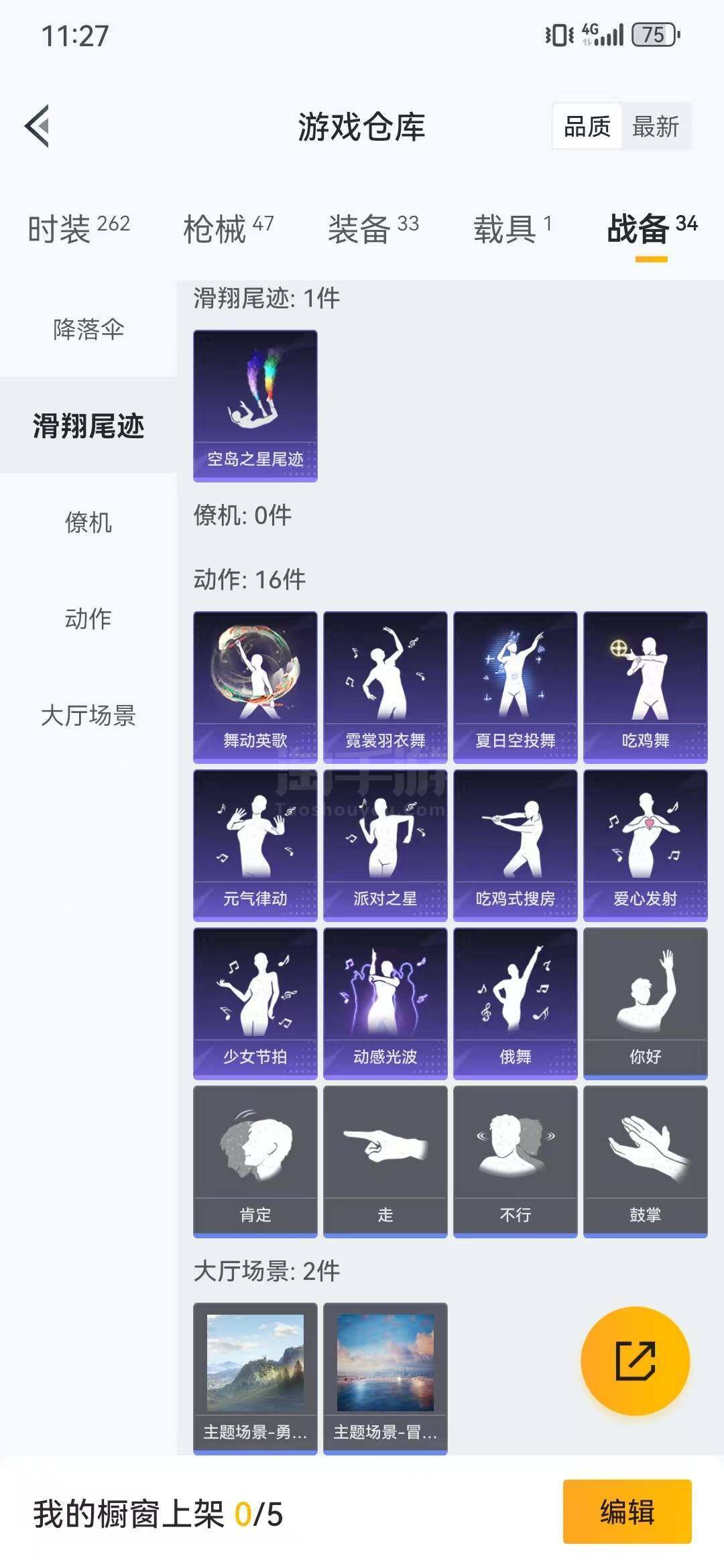This screenshot has height=1568, width=724.
Task: Open the 夏日空投舞 emote
Action: click(516, 687)
